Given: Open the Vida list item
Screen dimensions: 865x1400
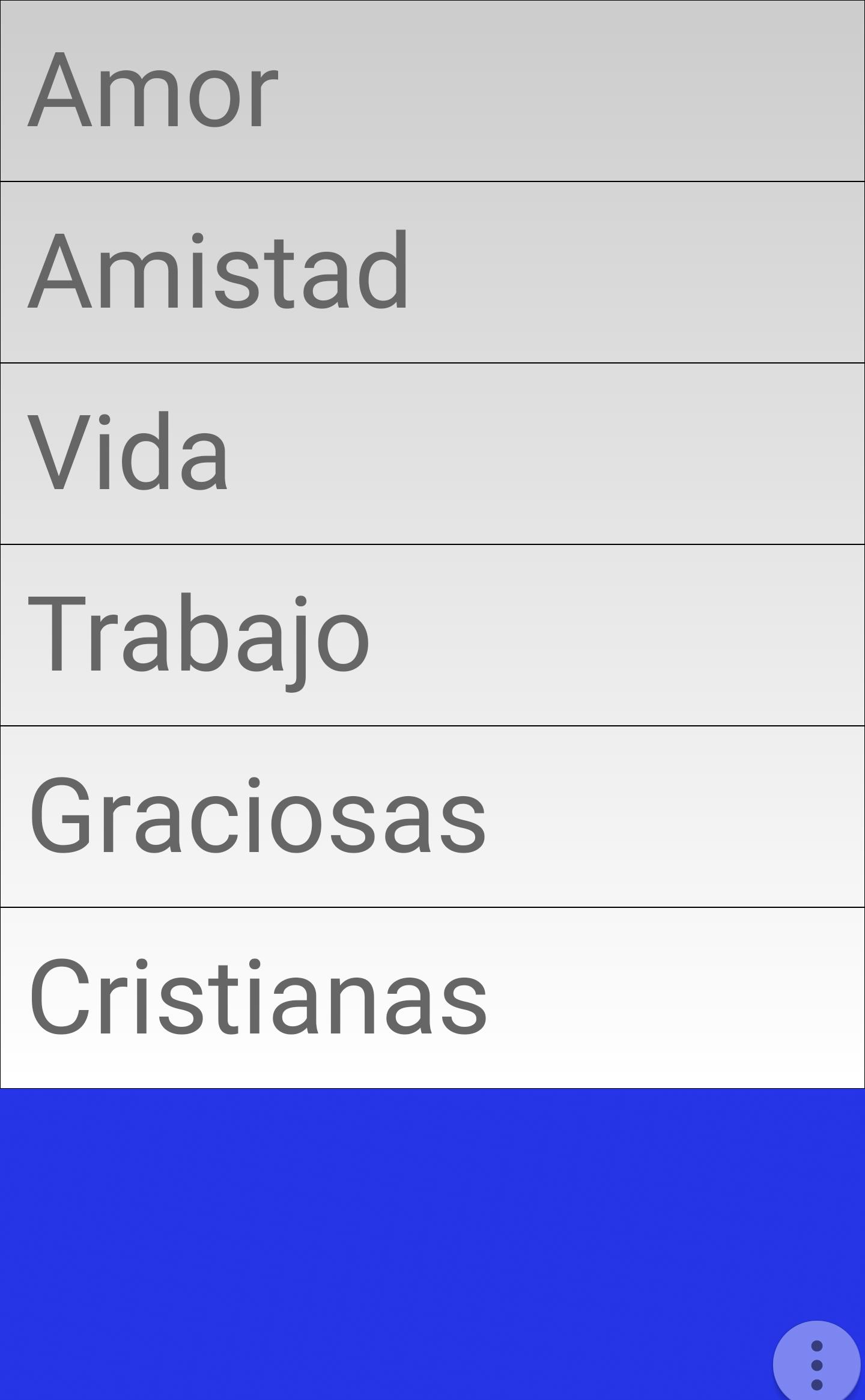Looking at the screenshot, I should pyautogui.click(x=432, y=454).
